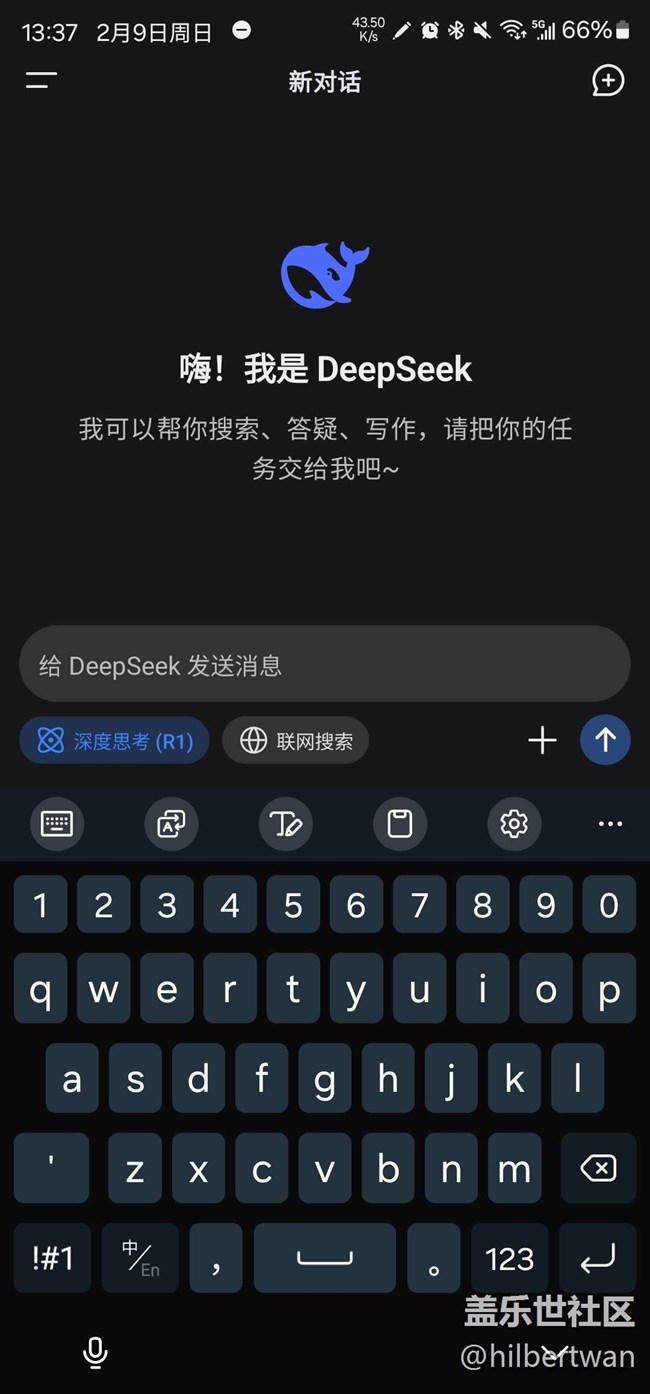Open attachment options with the plus icon
Viewport: 650px width, 1394px height.
coord(542,741)
